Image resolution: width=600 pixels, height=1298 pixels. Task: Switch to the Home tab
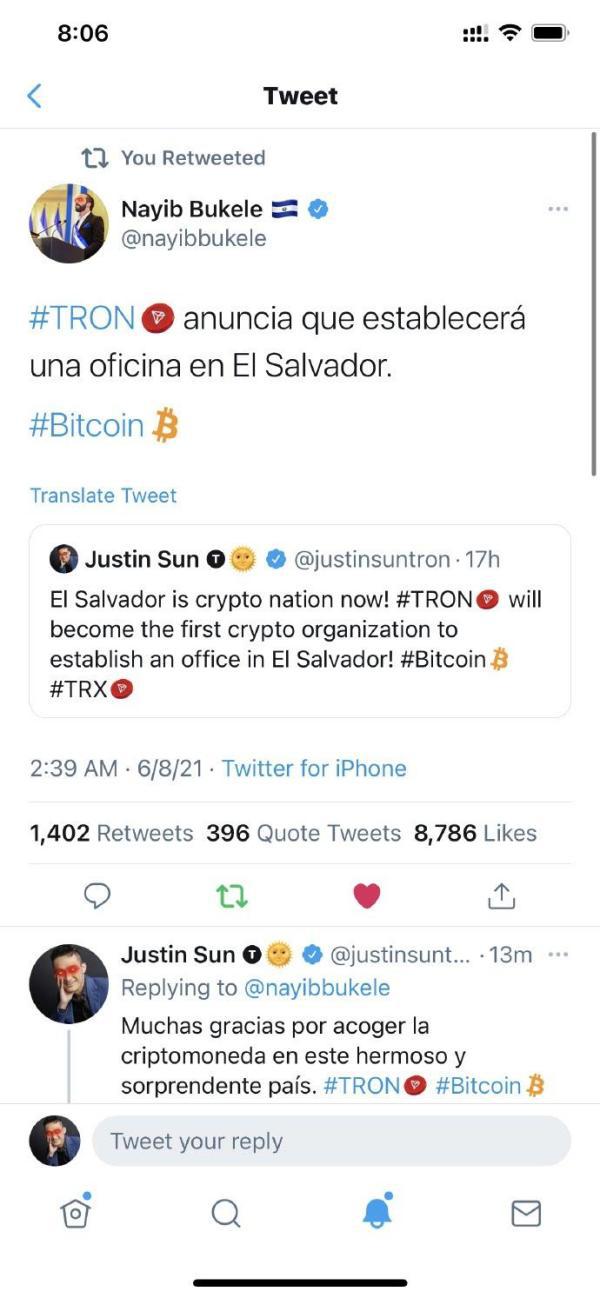coord(75,1213)
